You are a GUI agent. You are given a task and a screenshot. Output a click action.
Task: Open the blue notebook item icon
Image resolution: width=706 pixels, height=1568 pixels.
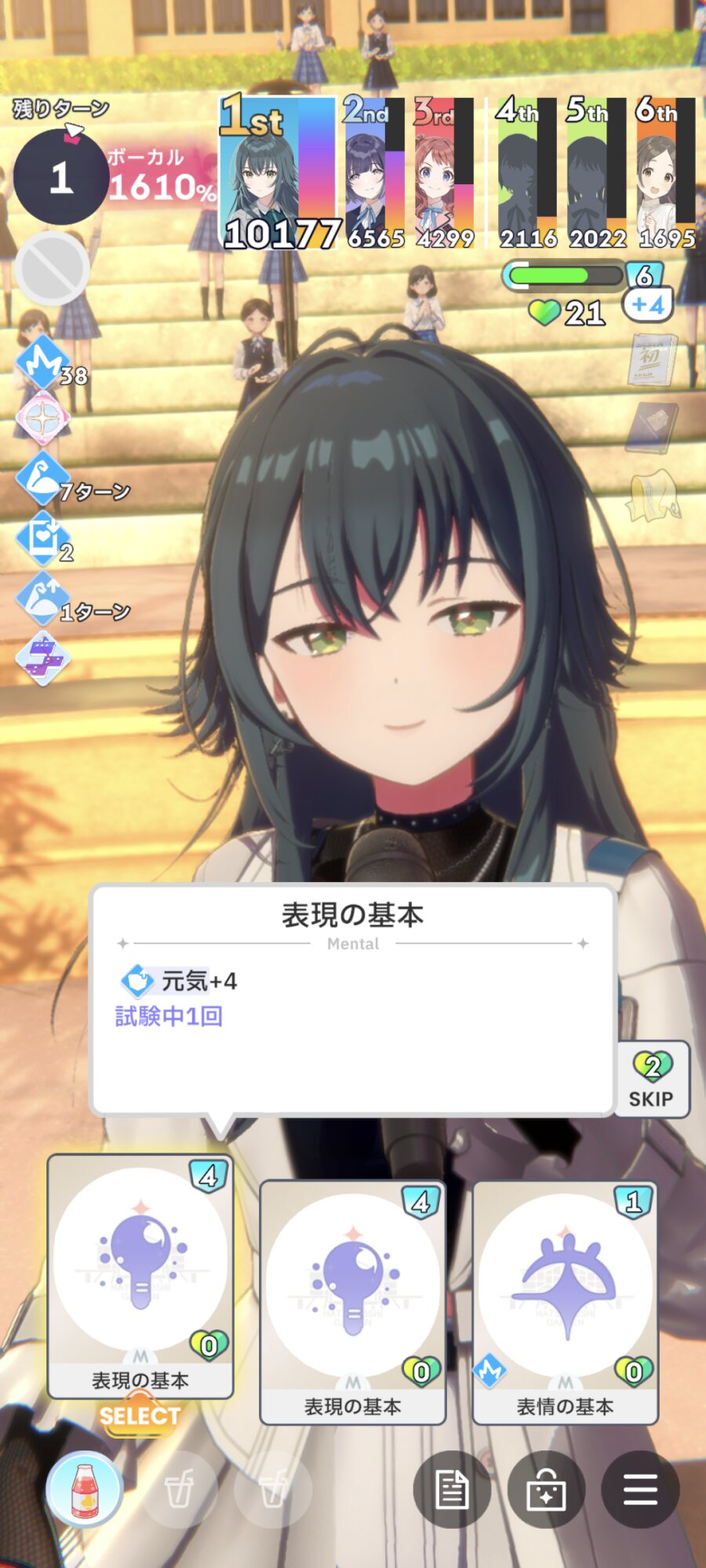tap(653, 427)
